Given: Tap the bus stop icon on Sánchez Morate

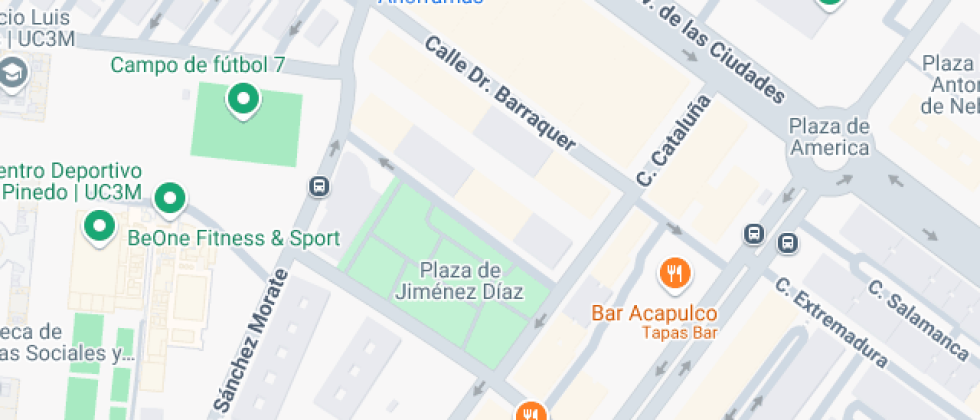Looking at the screenshot, I should (319, 186).
